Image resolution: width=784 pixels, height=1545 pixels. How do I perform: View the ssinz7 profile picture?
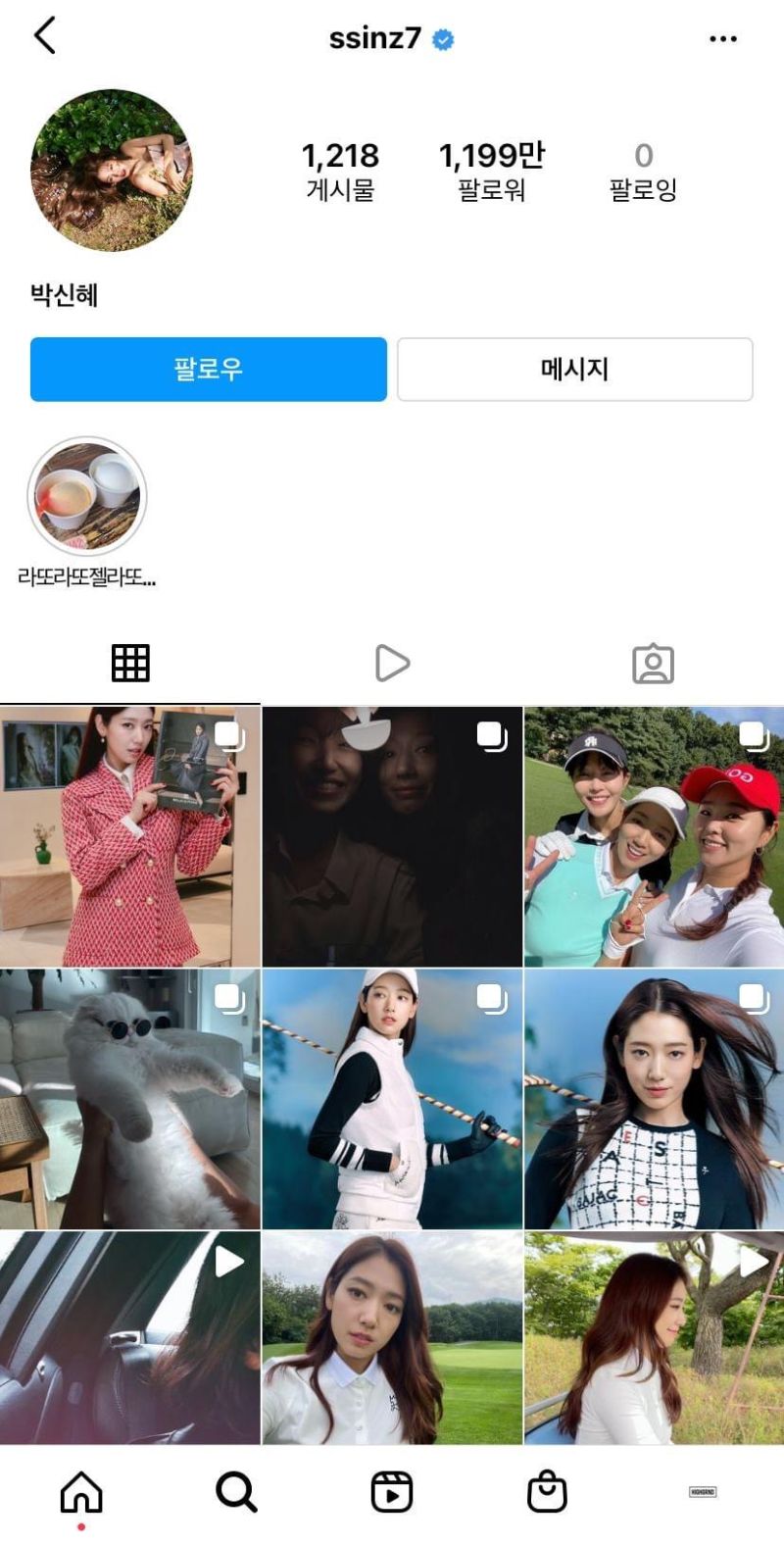(x=112, y=171)
